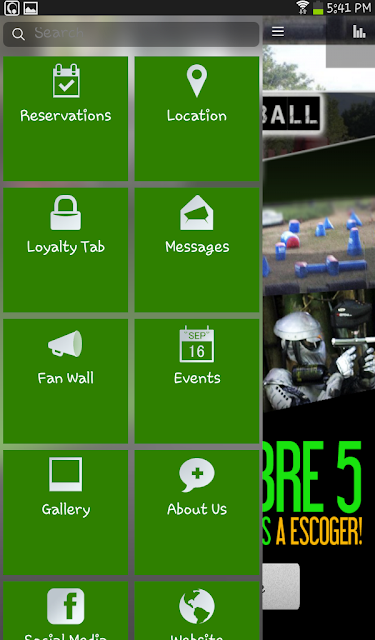Go to Fan Wall
The height and width of the screenshot is (640, 375).
click(x=65, y=381)
